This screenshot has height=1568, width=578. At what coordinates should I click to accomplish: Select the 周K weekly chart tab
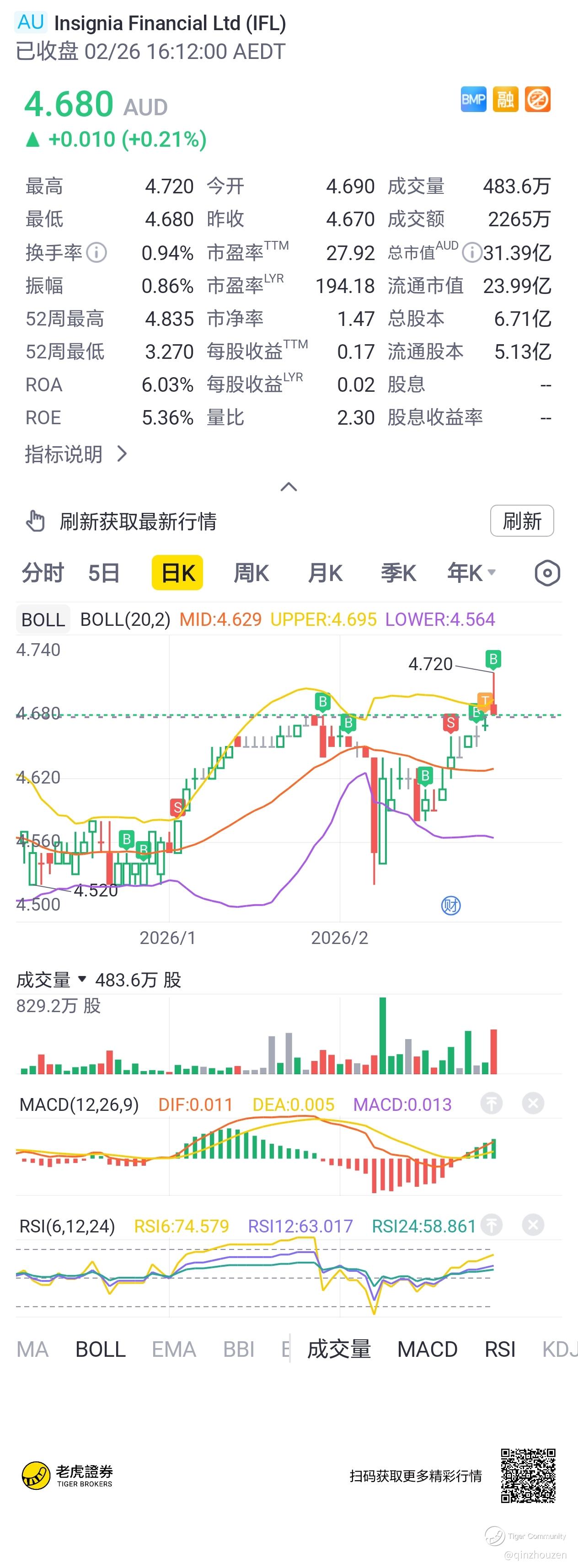point(251,573)
